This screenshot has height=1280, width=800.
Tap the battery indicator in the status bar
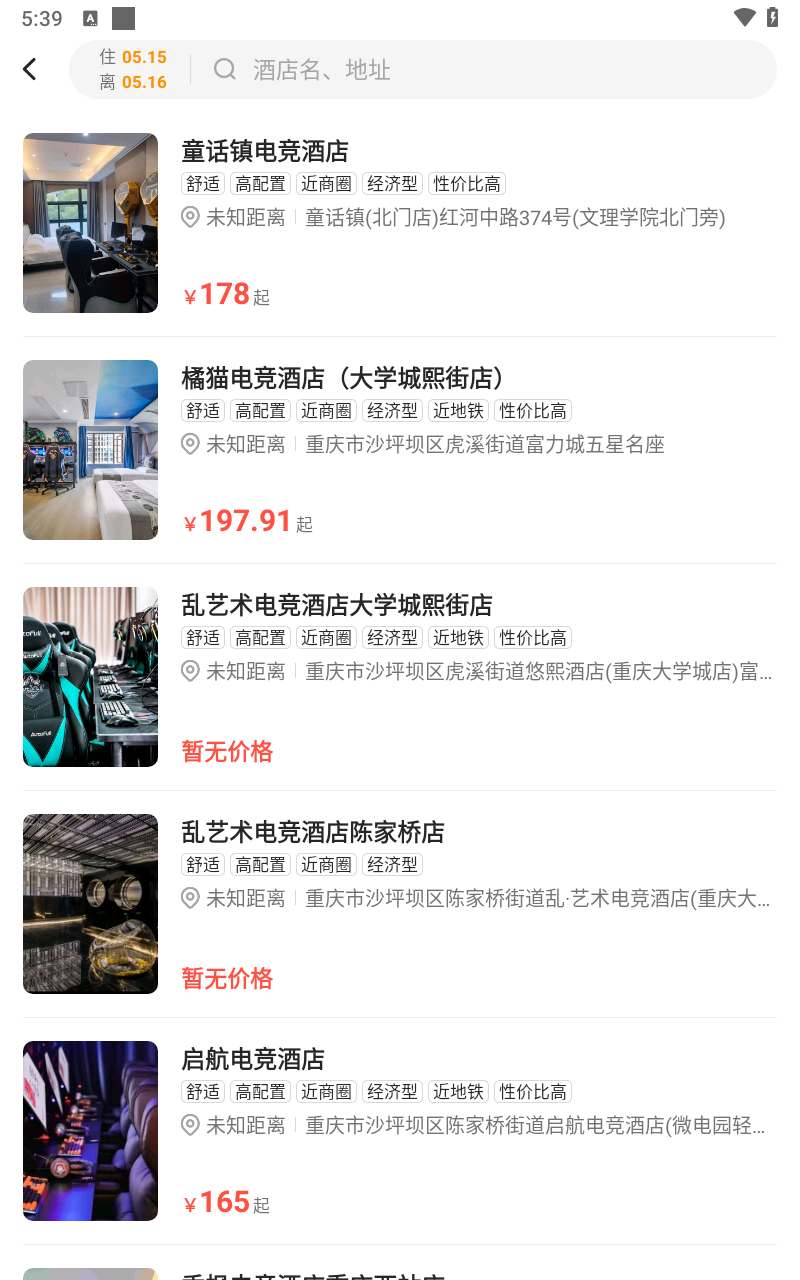pos(770,18)
